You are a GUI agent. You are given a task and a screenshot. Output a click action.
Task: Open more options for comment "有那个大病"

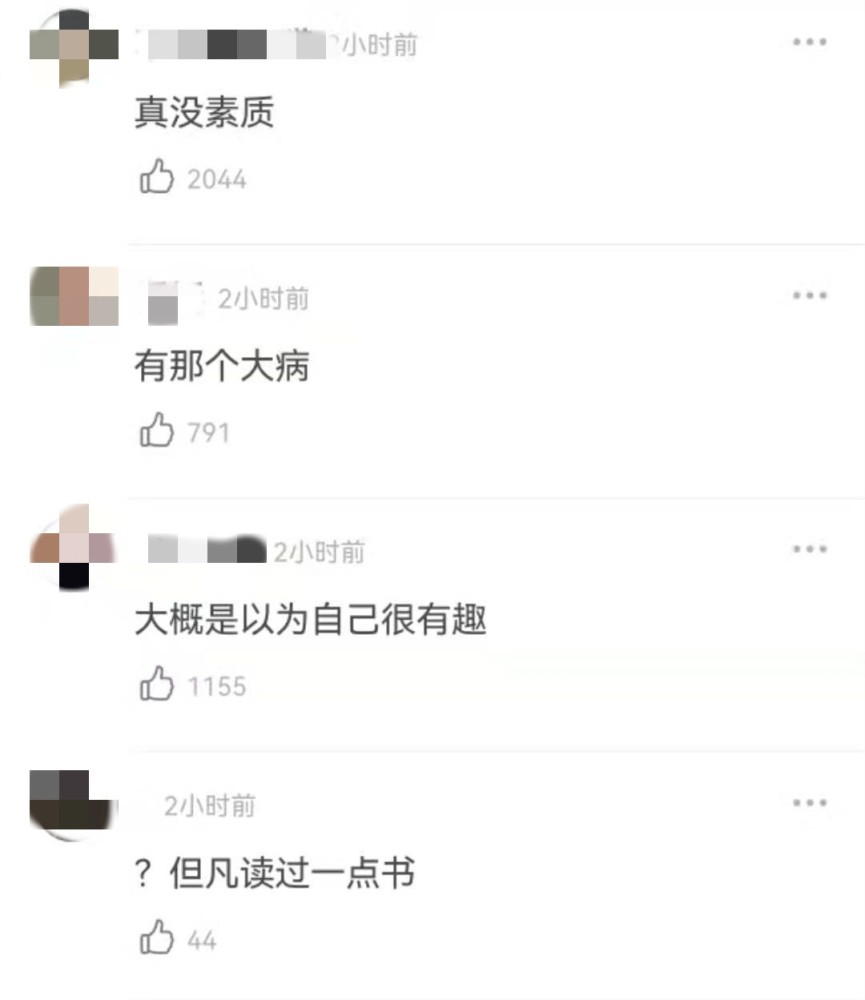pyautogui.click(x=809, y=296)
